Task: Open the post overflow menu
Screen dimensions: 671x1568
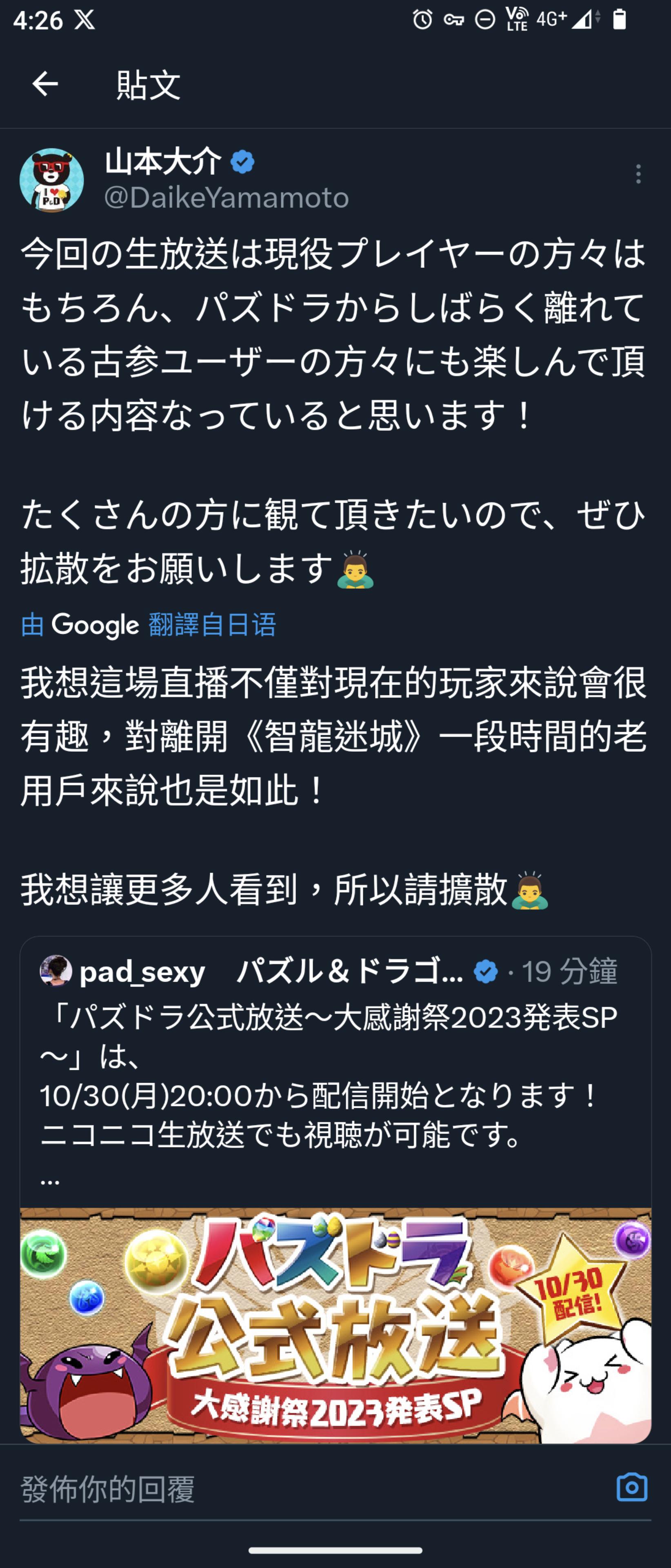Action: tap(638, 174)
